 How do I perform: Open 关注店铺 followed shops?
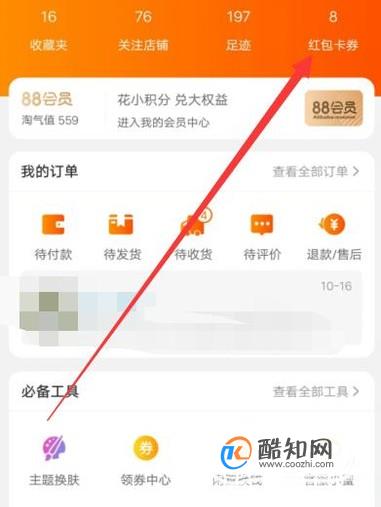tap(143, 31)
